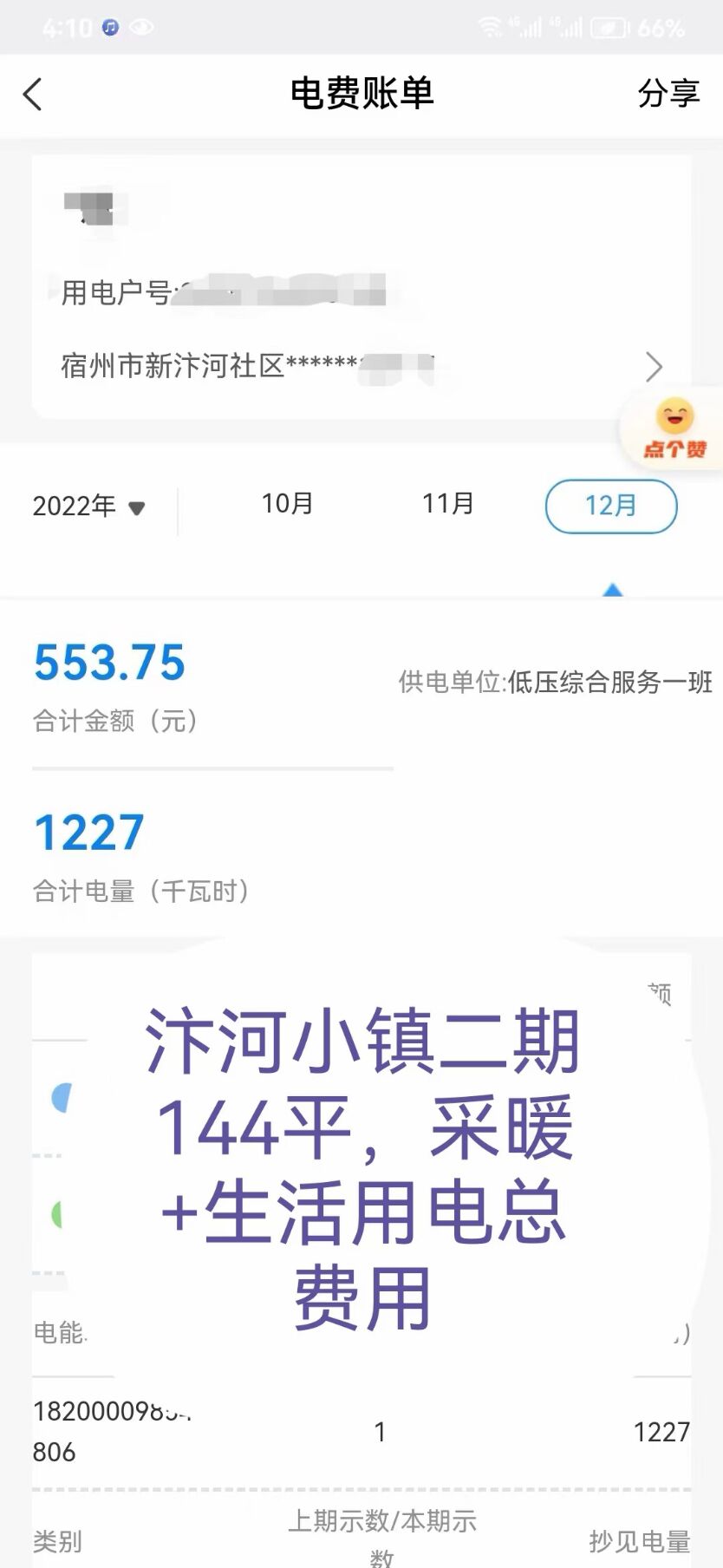Switch to the 10月 bill
The height and width of the screenshot is (1568, 723).
coord(287,504)
